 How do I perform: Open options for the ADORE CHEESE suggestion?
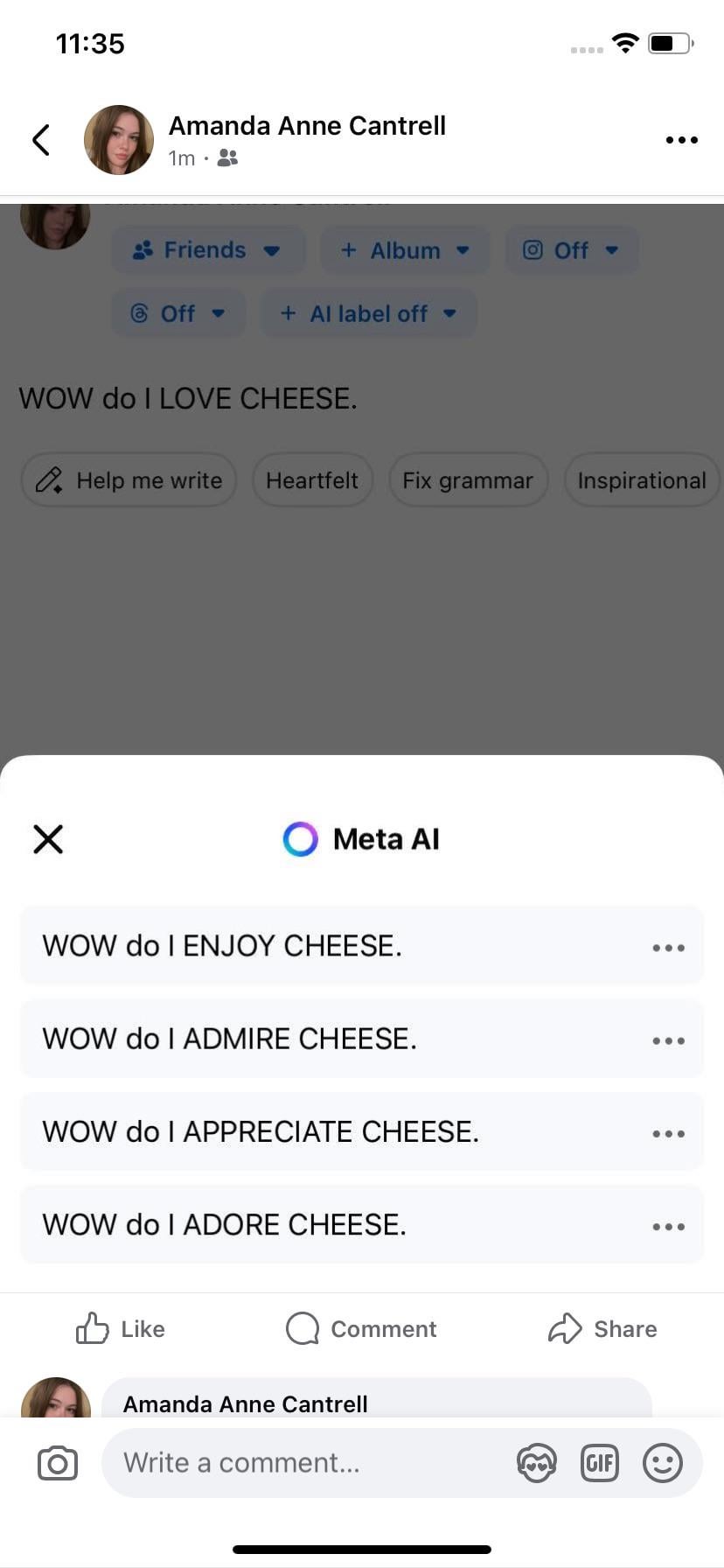click(x=668, y=1226)
